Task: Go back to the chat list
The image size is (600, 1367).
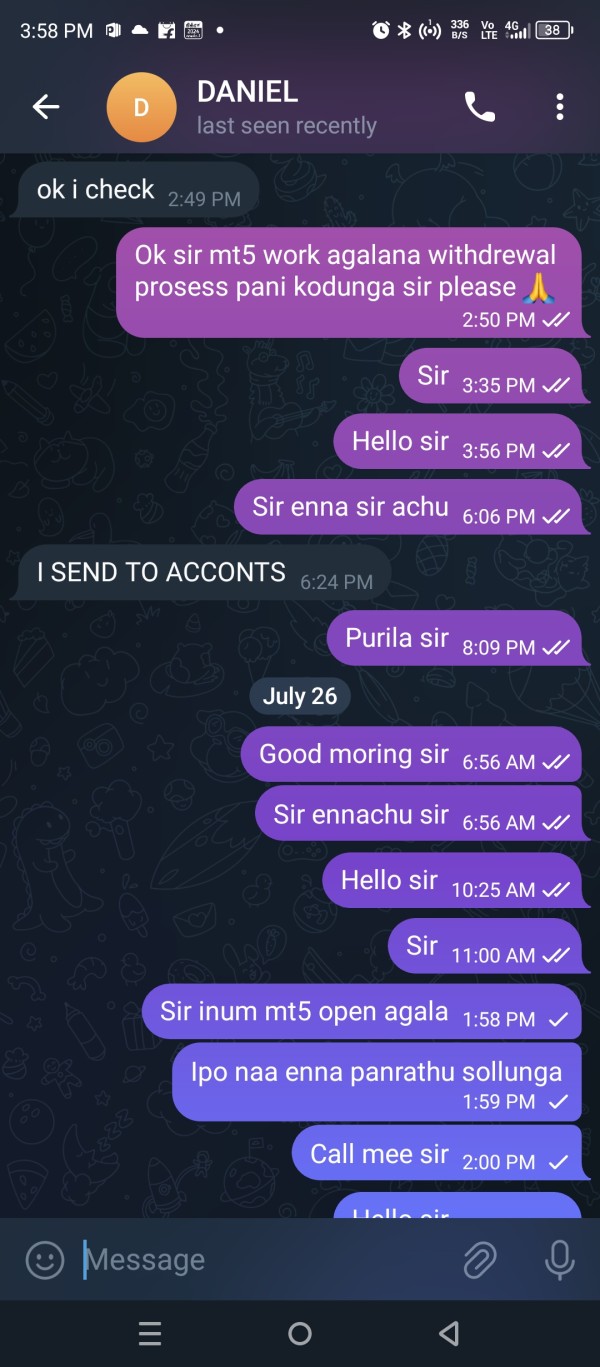Action: pyautogui.click(x=46, y=107)
